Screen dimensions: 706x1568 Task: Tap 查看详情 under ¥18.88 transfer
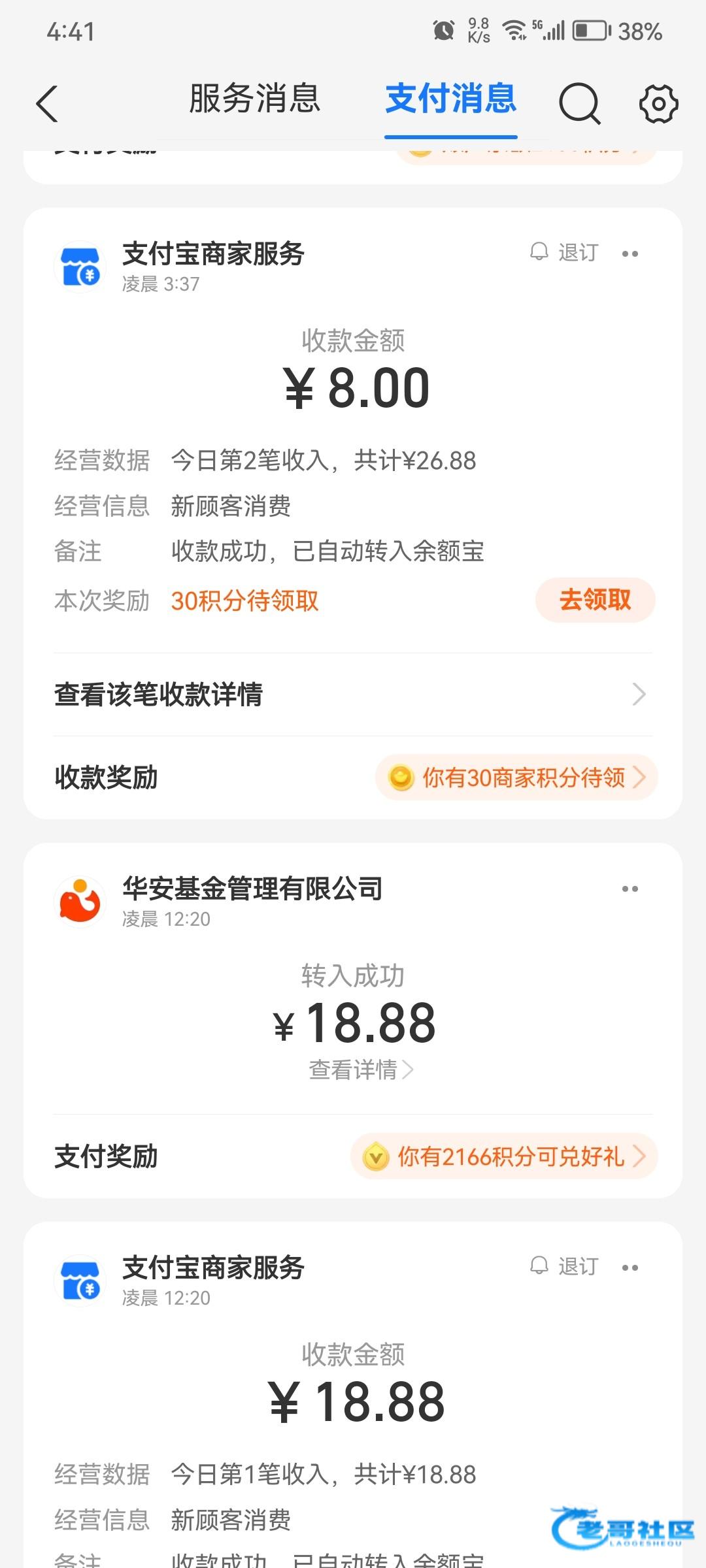(x=360, y=1070)
